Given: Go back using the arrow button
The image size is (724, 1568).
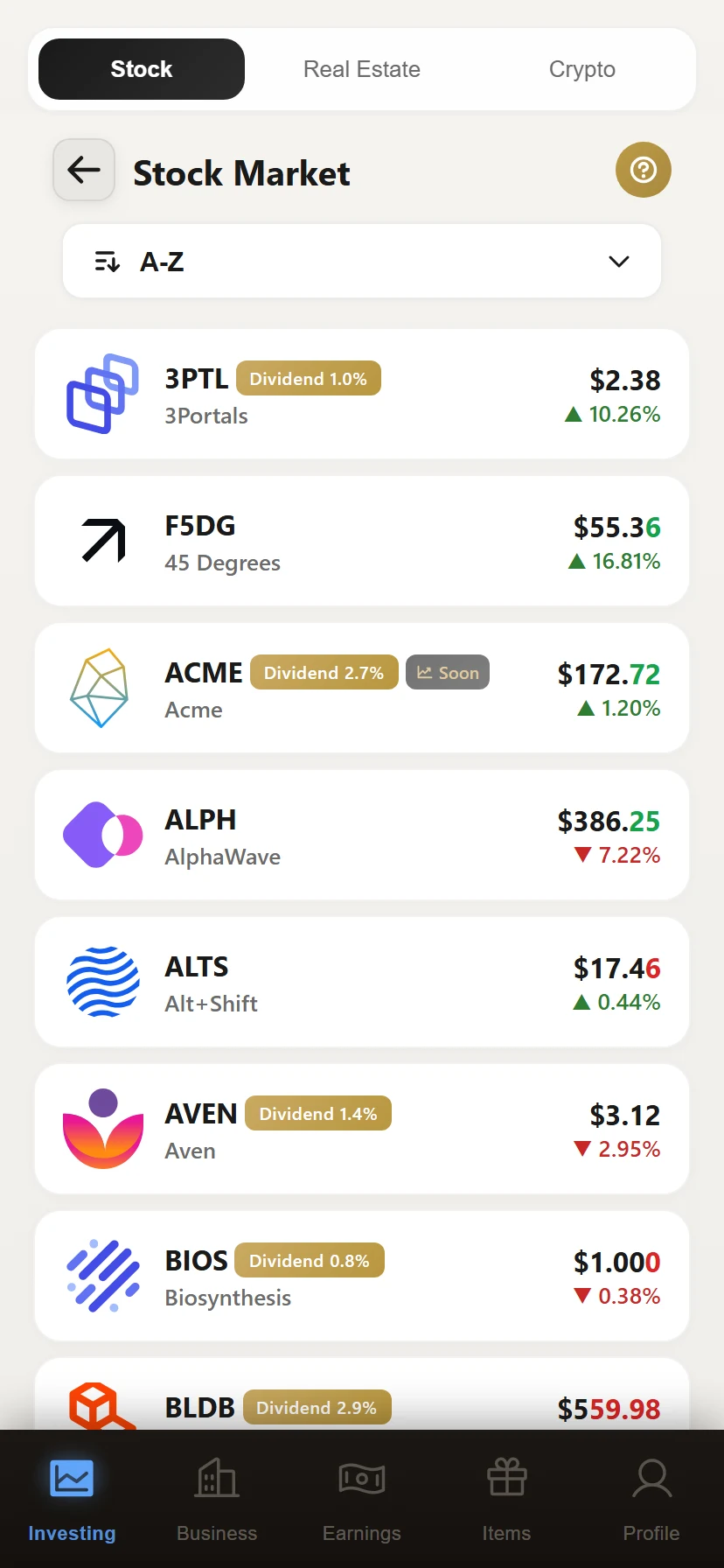Looking at the screenshot, I should point(84,170).
